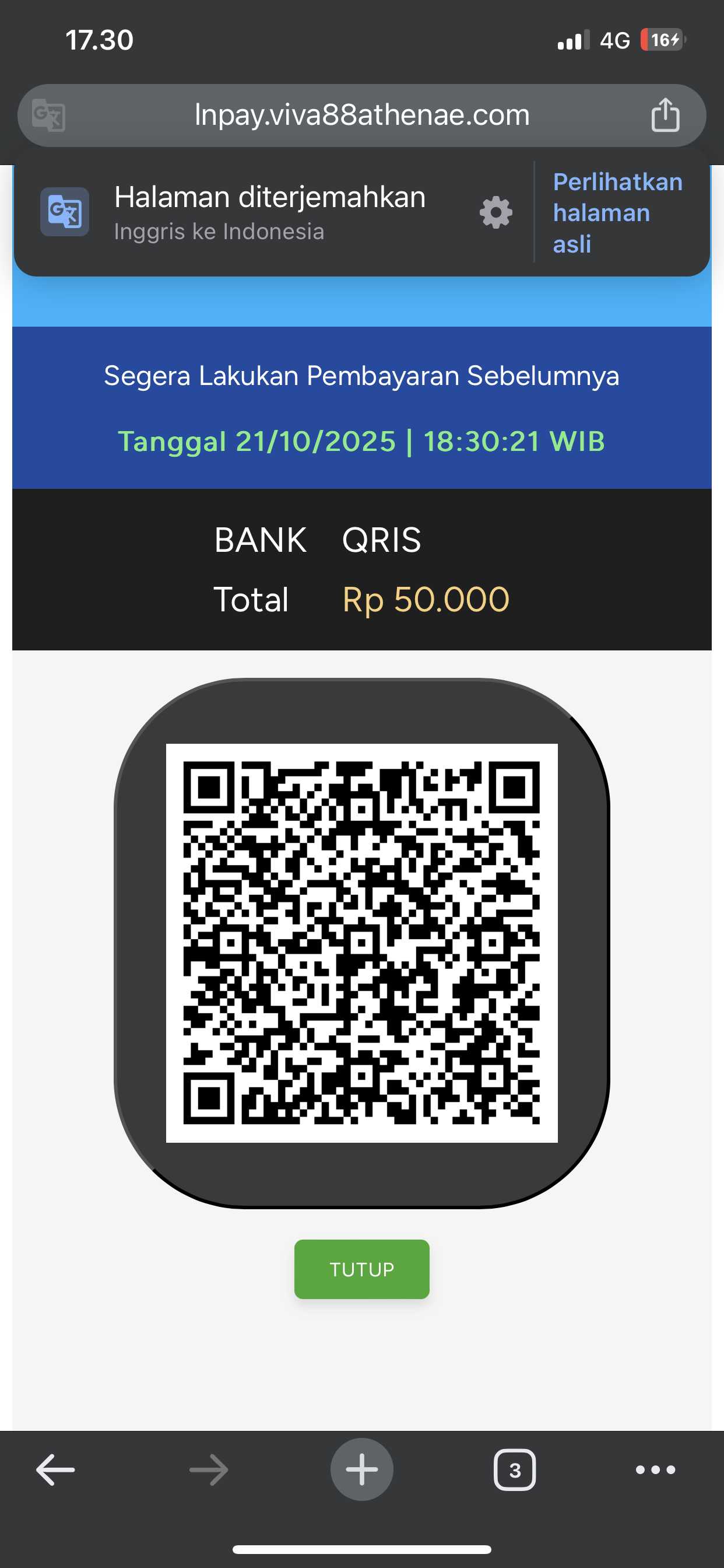Screen dimensions: 724x1568
Task: Tap Perlihatkan halaman asli to show original page
Action: point(617,212)
